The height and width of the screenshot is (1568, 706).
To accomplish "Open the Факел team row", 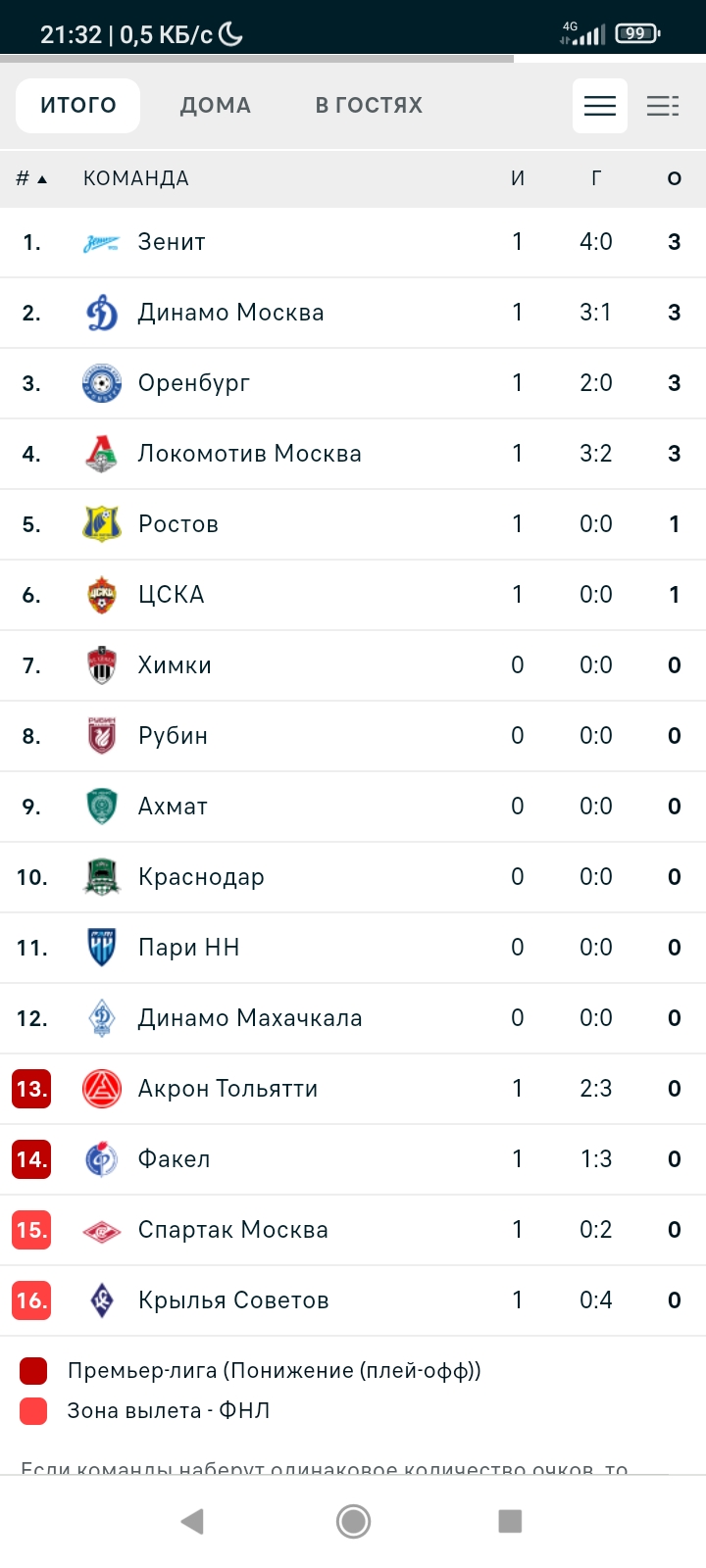I will coord(353,1159).
